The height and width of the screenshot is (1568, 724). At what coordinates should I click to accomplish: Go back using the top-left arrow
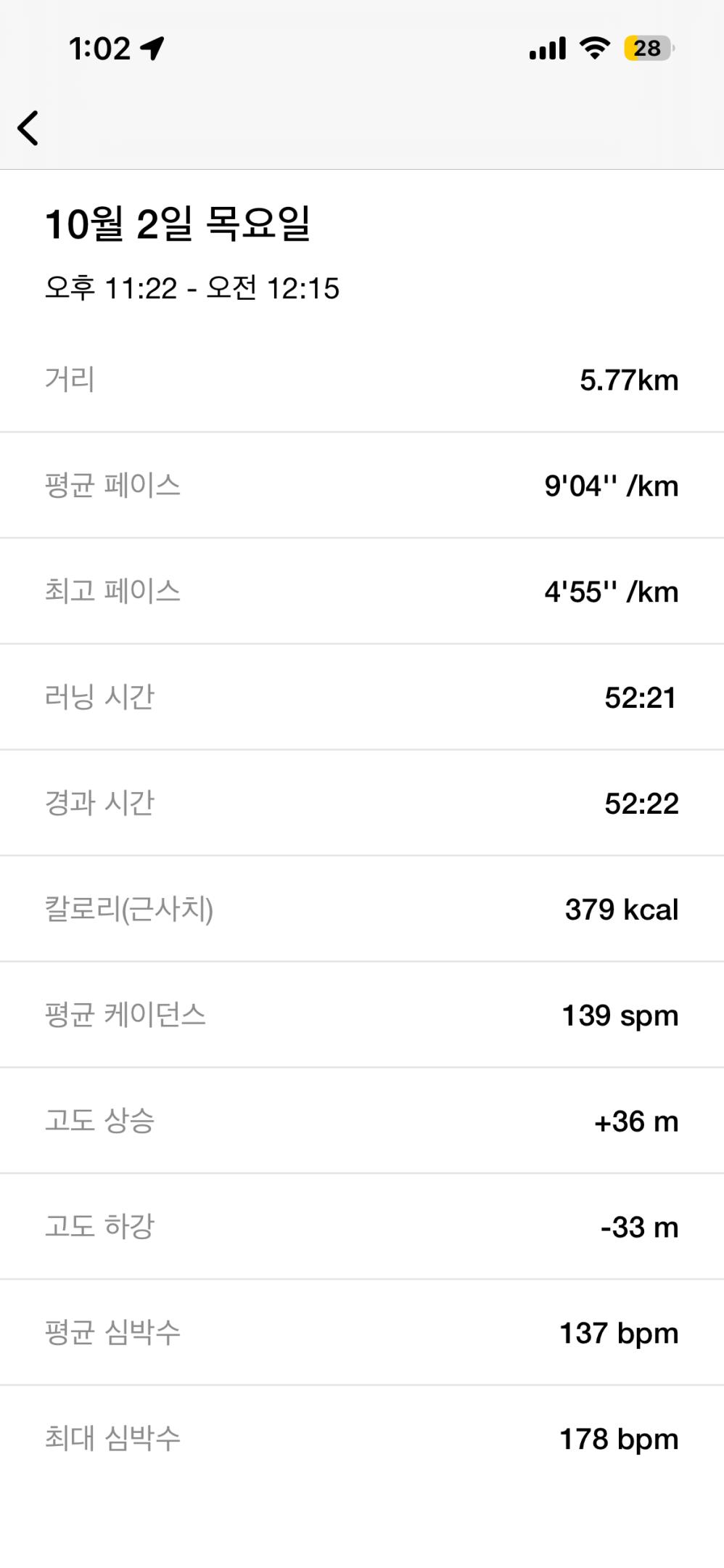point(28,128)
